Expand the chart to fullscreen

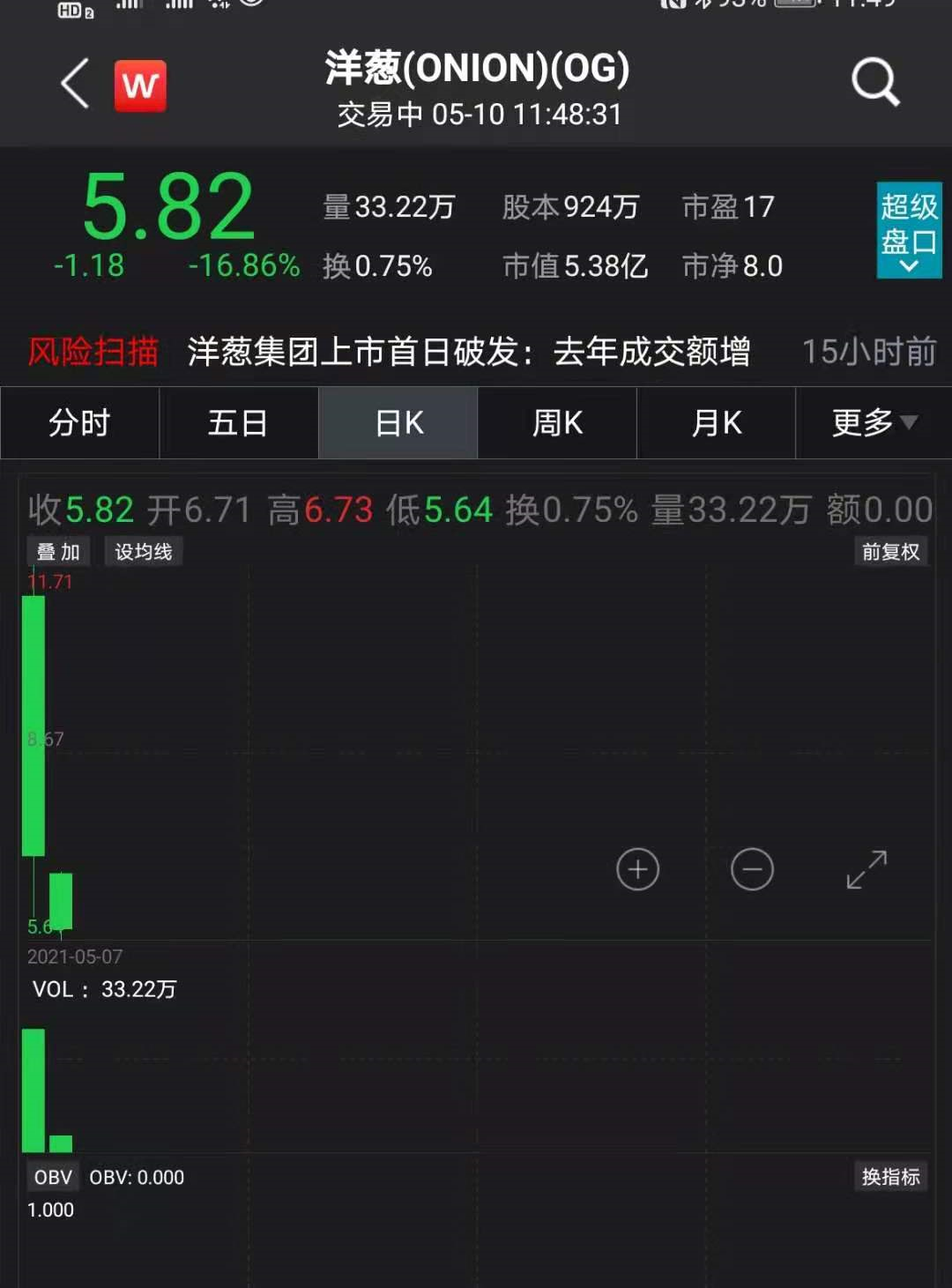(866, 869)
